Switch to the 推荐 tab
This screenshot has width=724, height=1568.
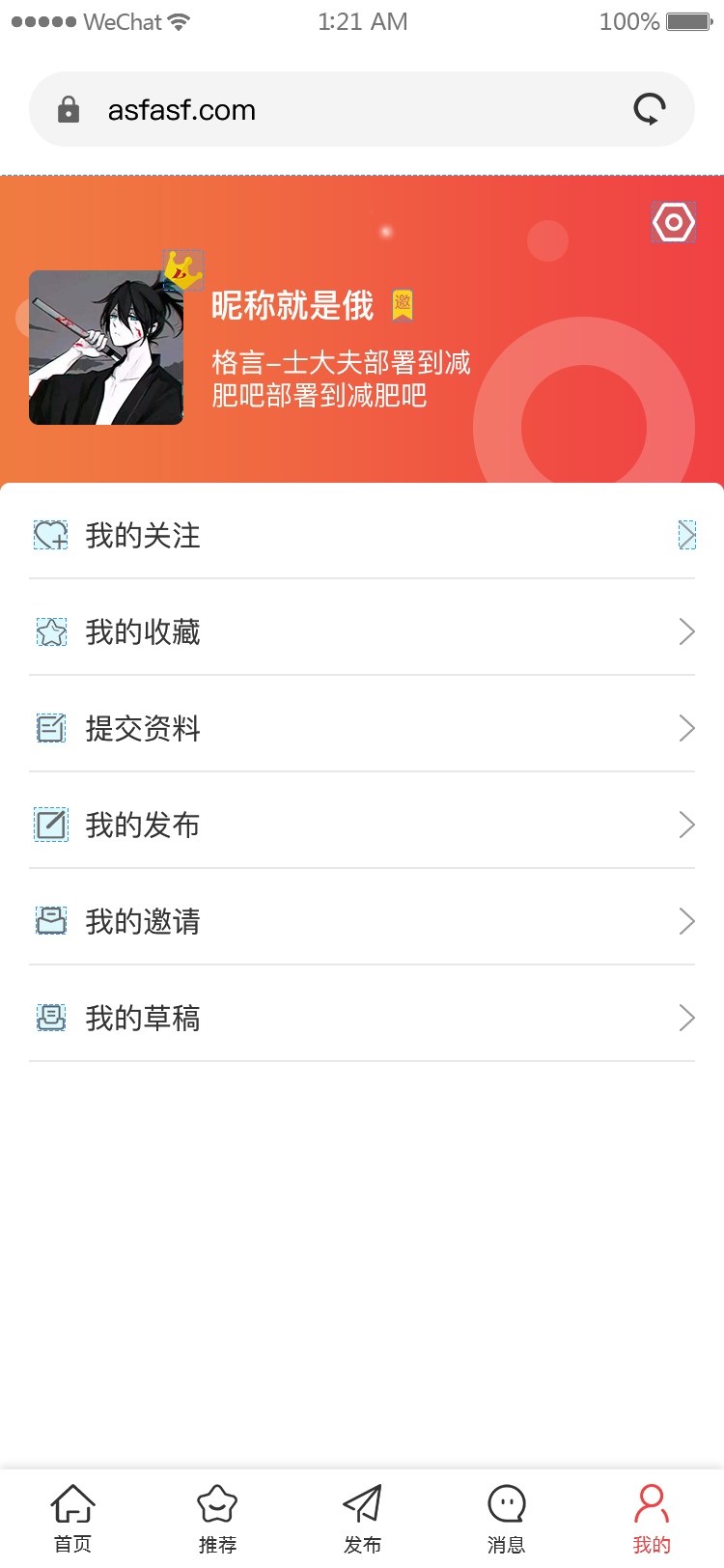(x=217, y=1518)
